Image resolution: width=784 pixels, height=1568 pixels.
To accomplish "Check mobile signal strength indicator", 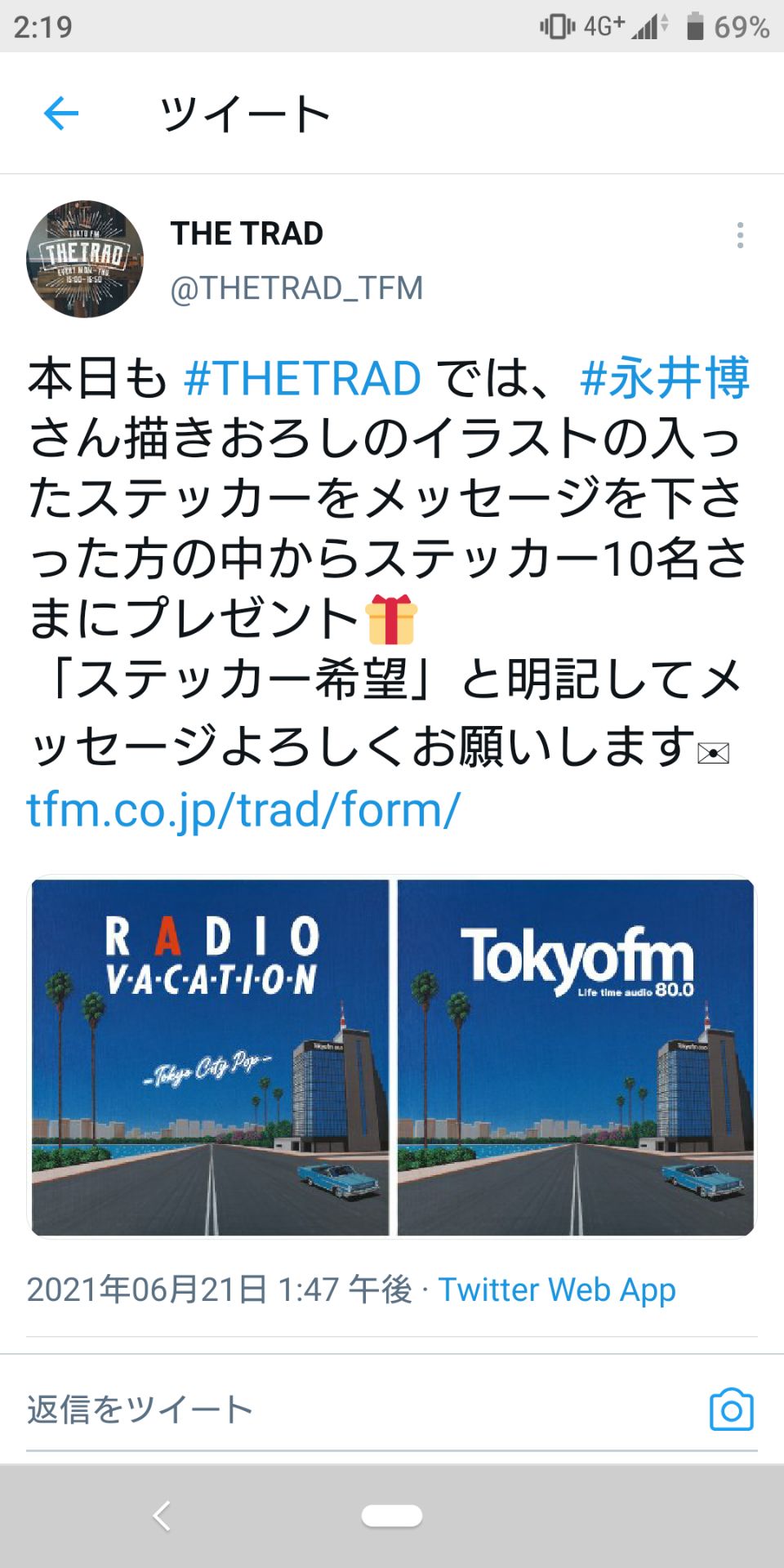I will [x=645, y=24].
